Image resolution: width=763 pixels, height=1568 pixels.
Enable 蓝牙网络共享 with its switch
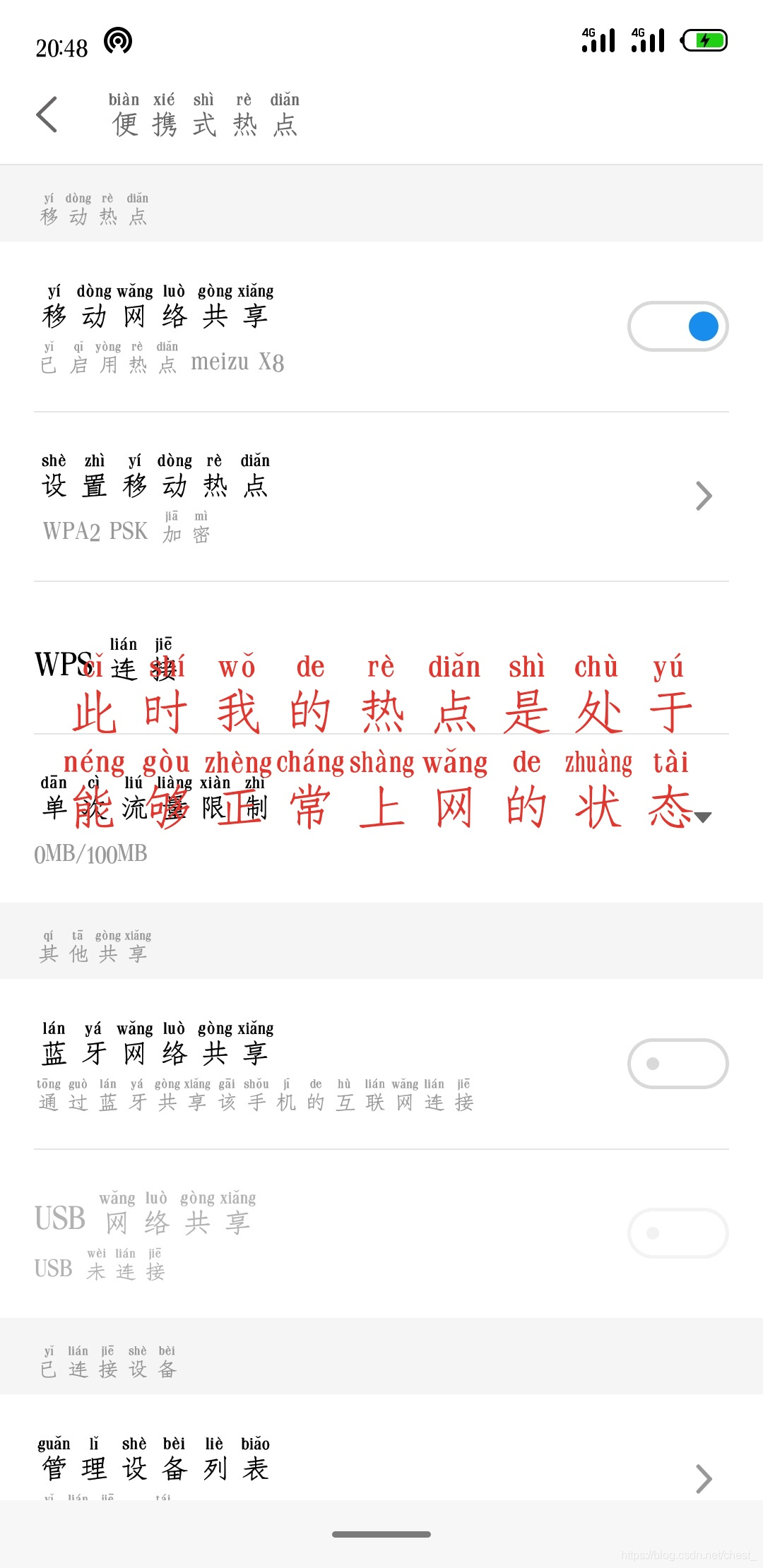point(677,1063)
